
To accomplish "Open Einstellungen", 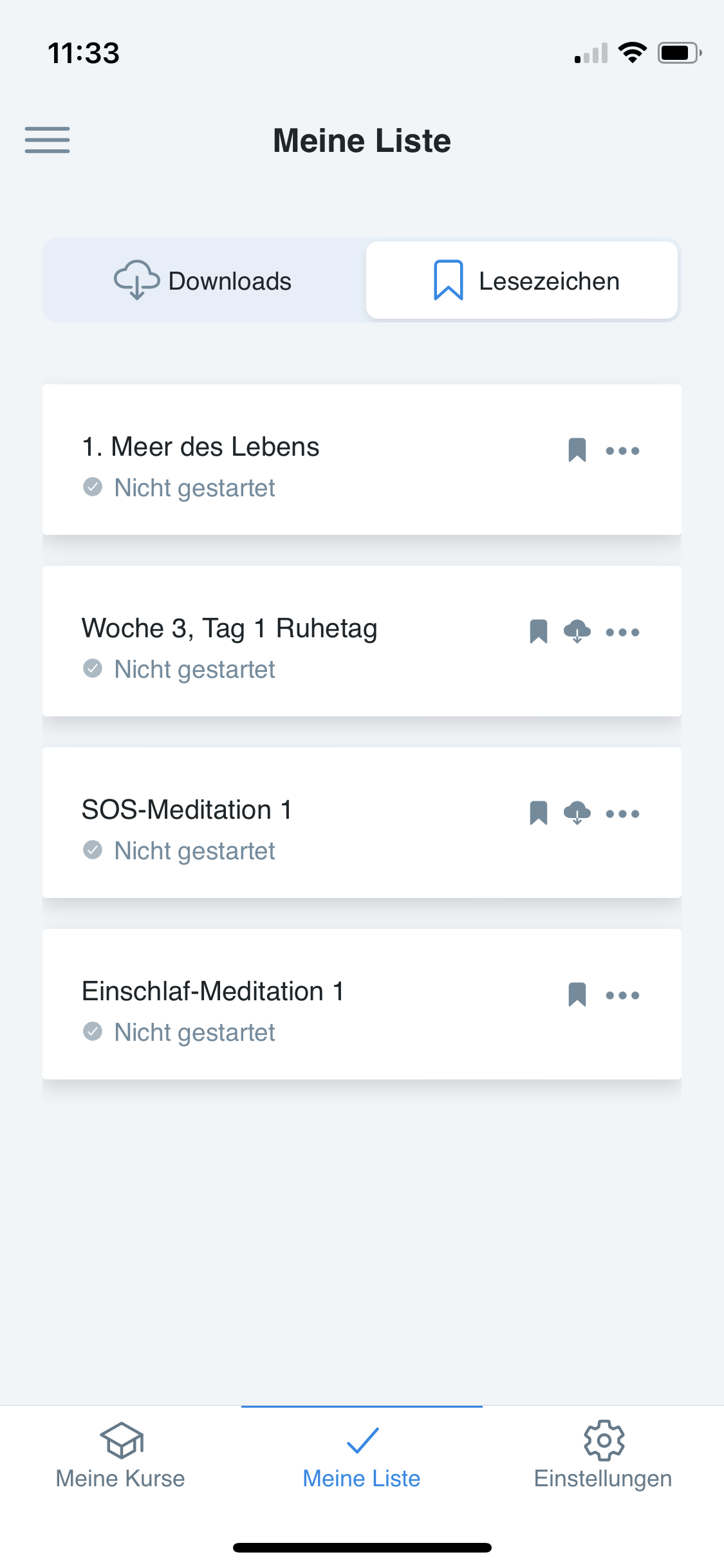I will coord(603,1456).
